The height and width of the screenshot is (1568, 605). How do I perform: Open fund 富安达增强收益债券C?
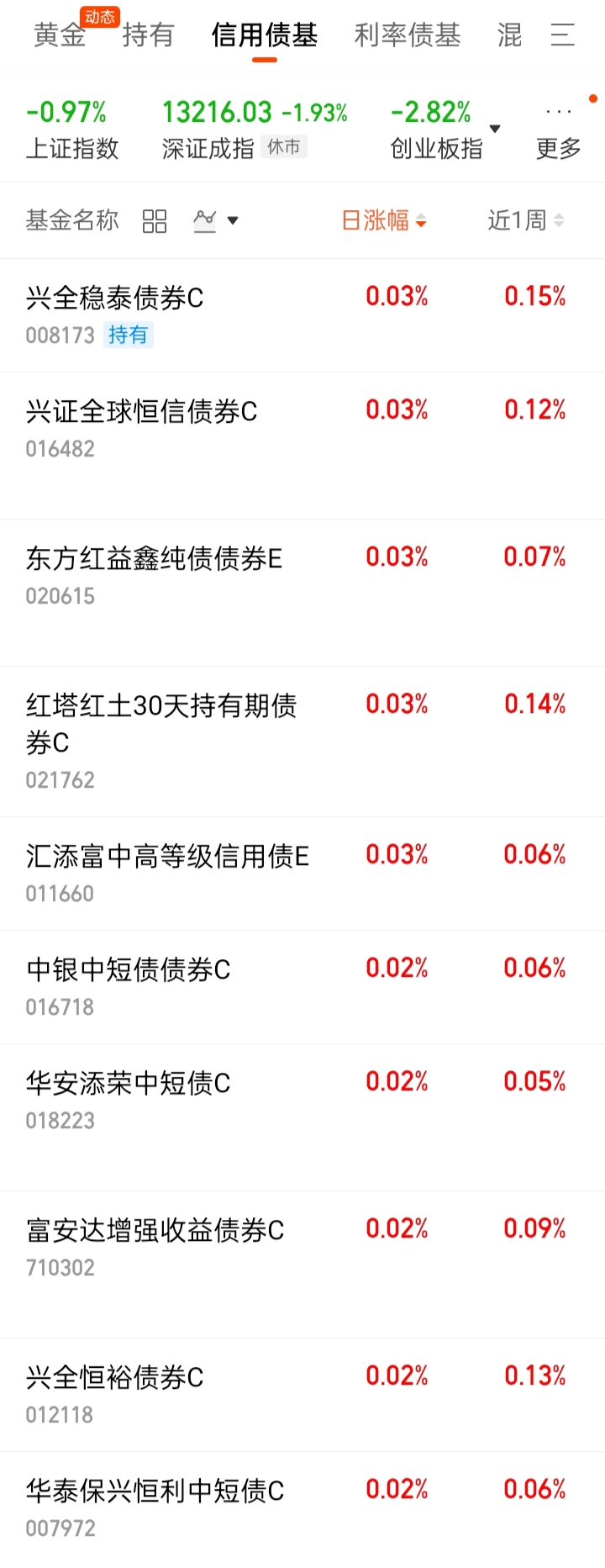point(155,1231)
